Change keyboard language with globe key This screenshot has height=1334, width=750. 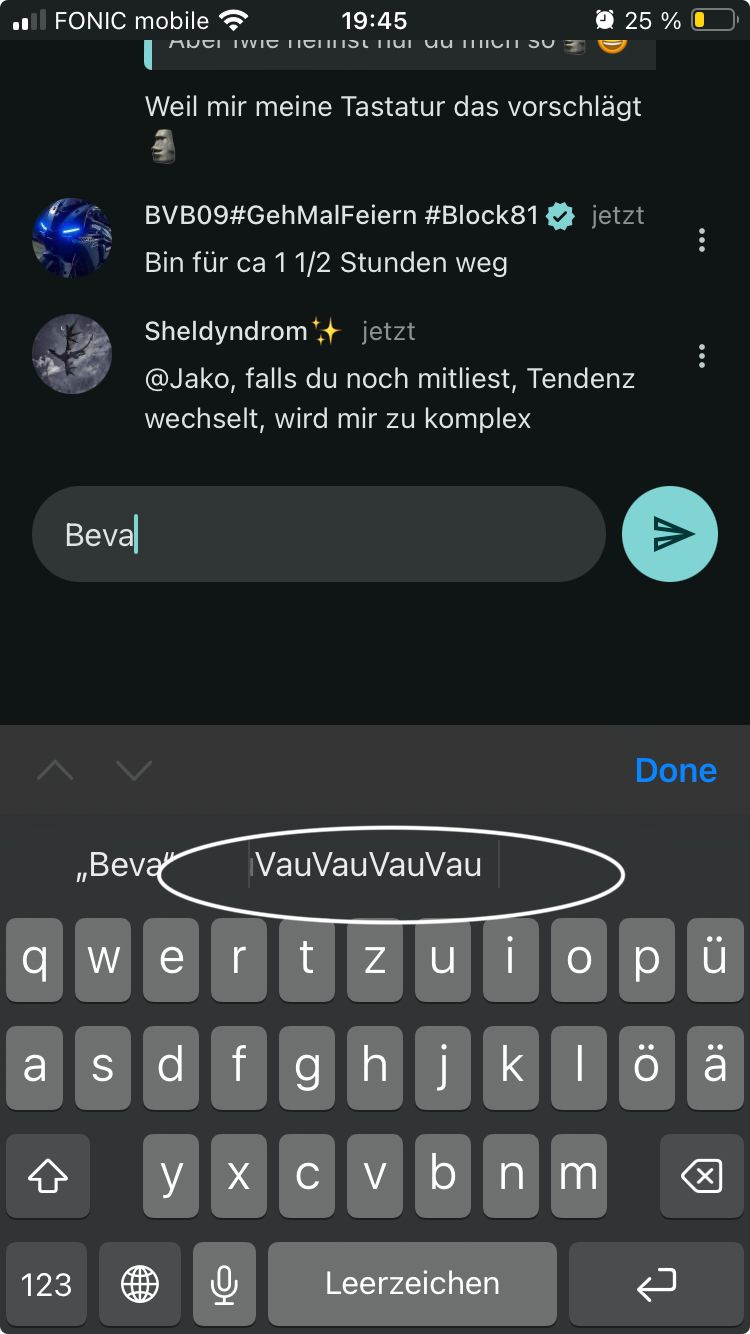[140, 1285]
